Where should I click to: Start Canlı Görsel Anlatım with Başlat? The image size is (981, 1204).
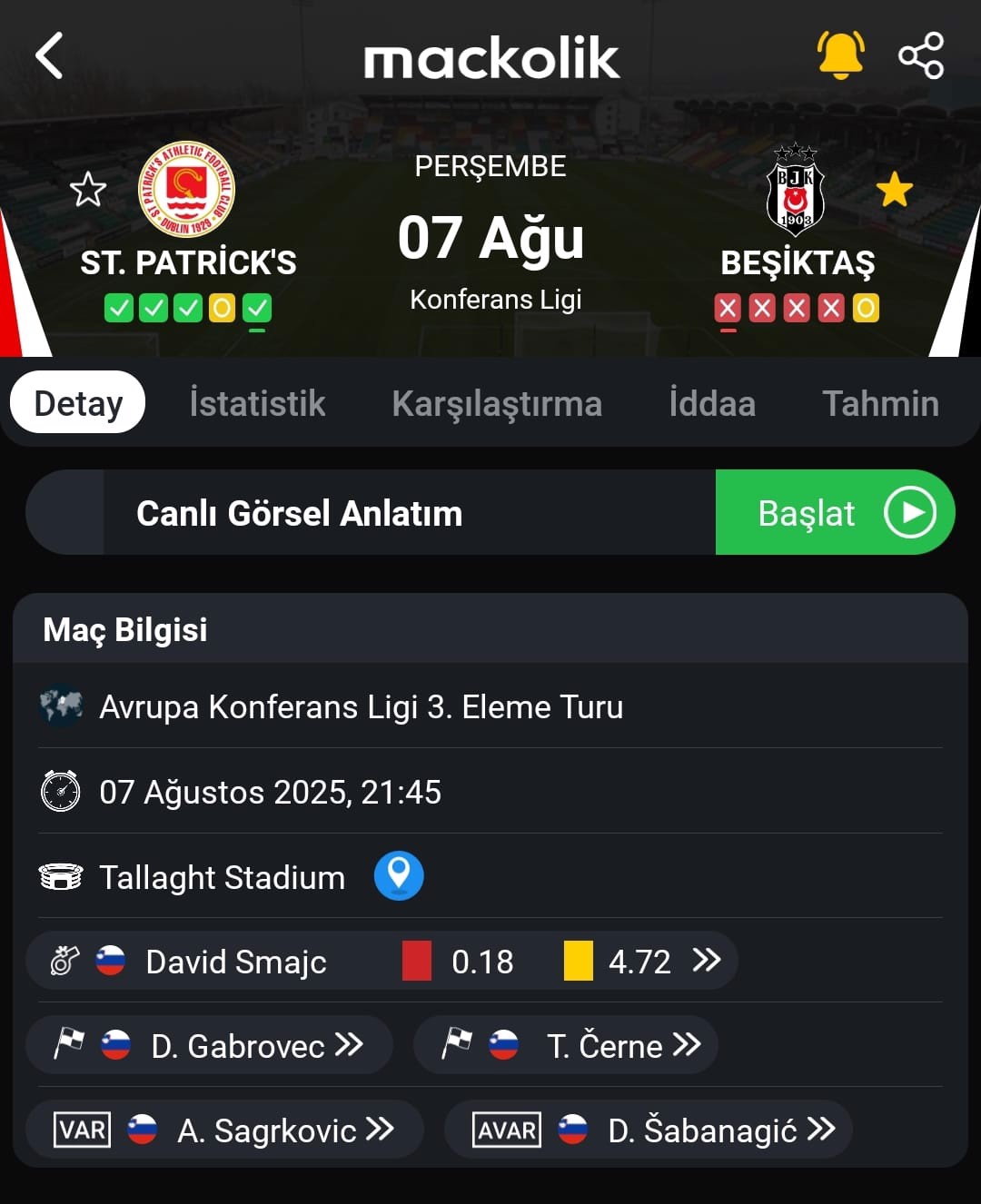coord(835,513)
